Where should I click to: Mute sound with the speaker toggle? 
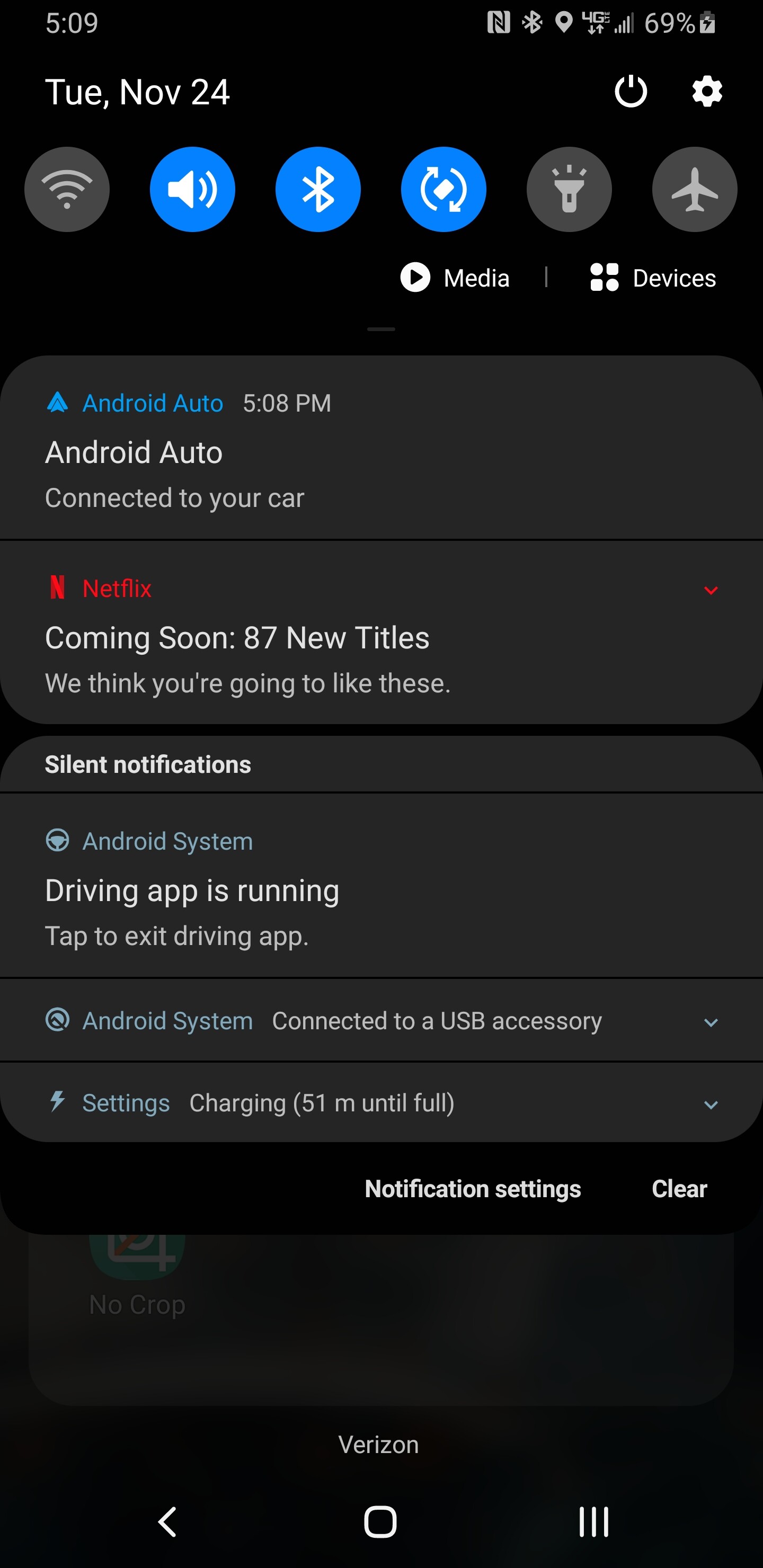tap(192, 189)
